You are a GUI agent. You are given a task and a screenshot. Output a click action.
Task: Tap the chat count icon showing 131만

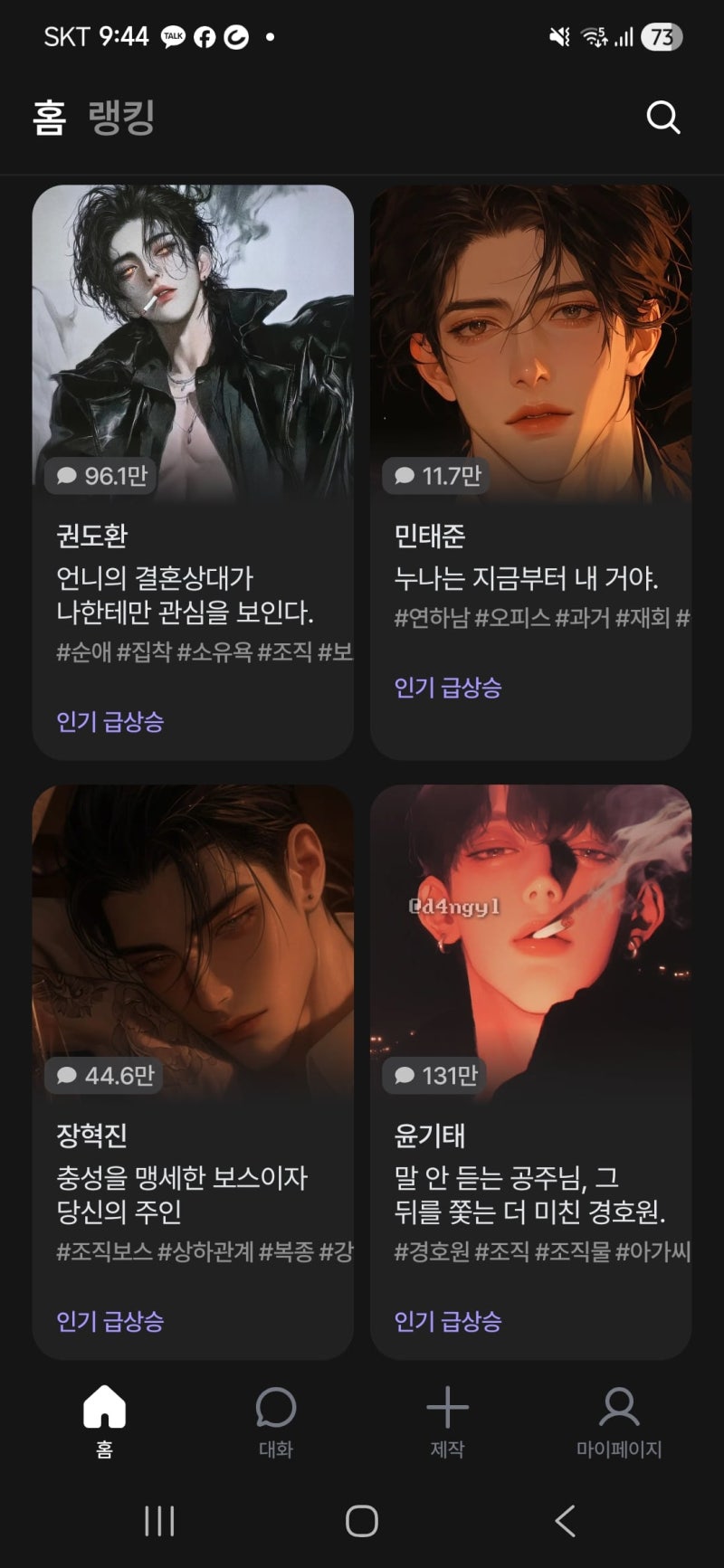coord(404,1076)
